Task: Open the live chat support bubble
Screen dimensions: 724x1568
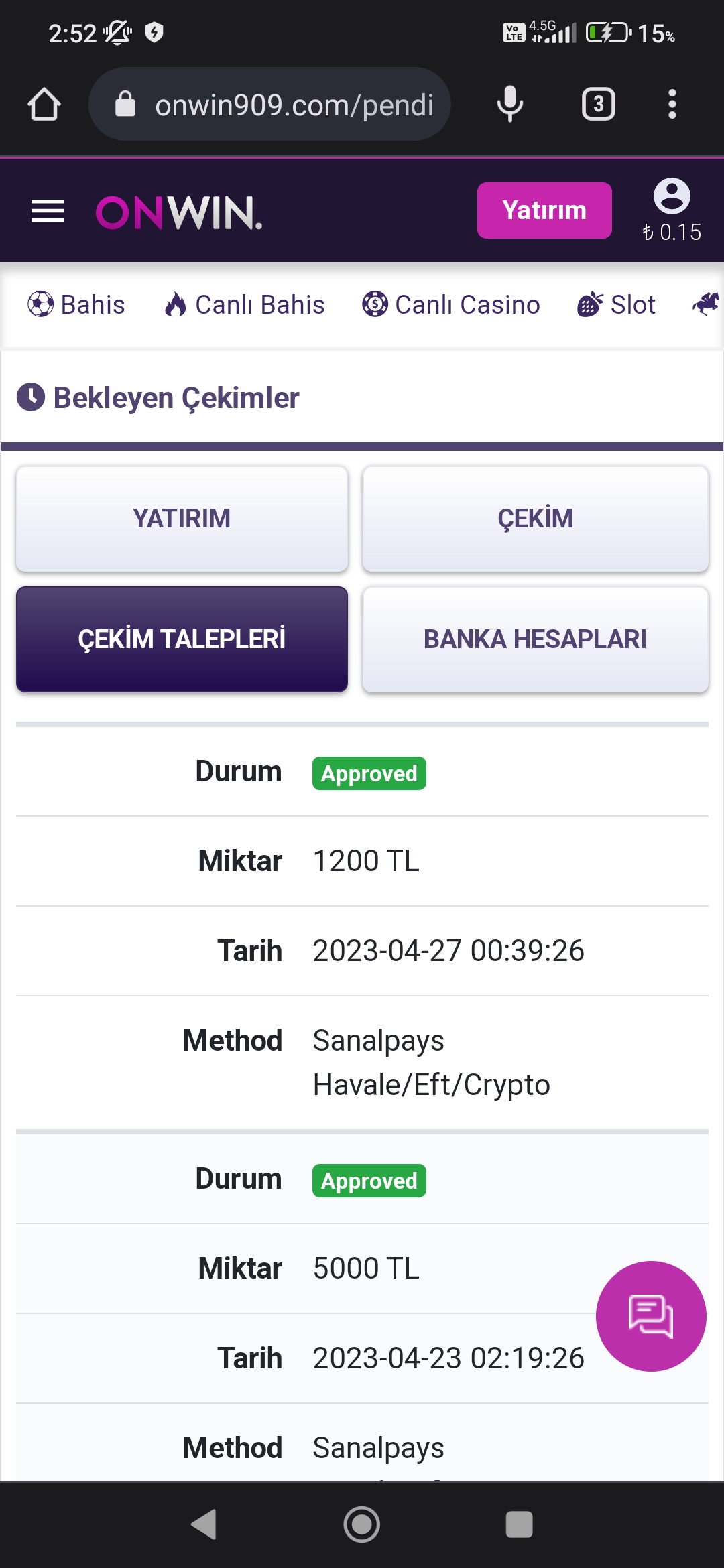Action: click(650, 1316)
